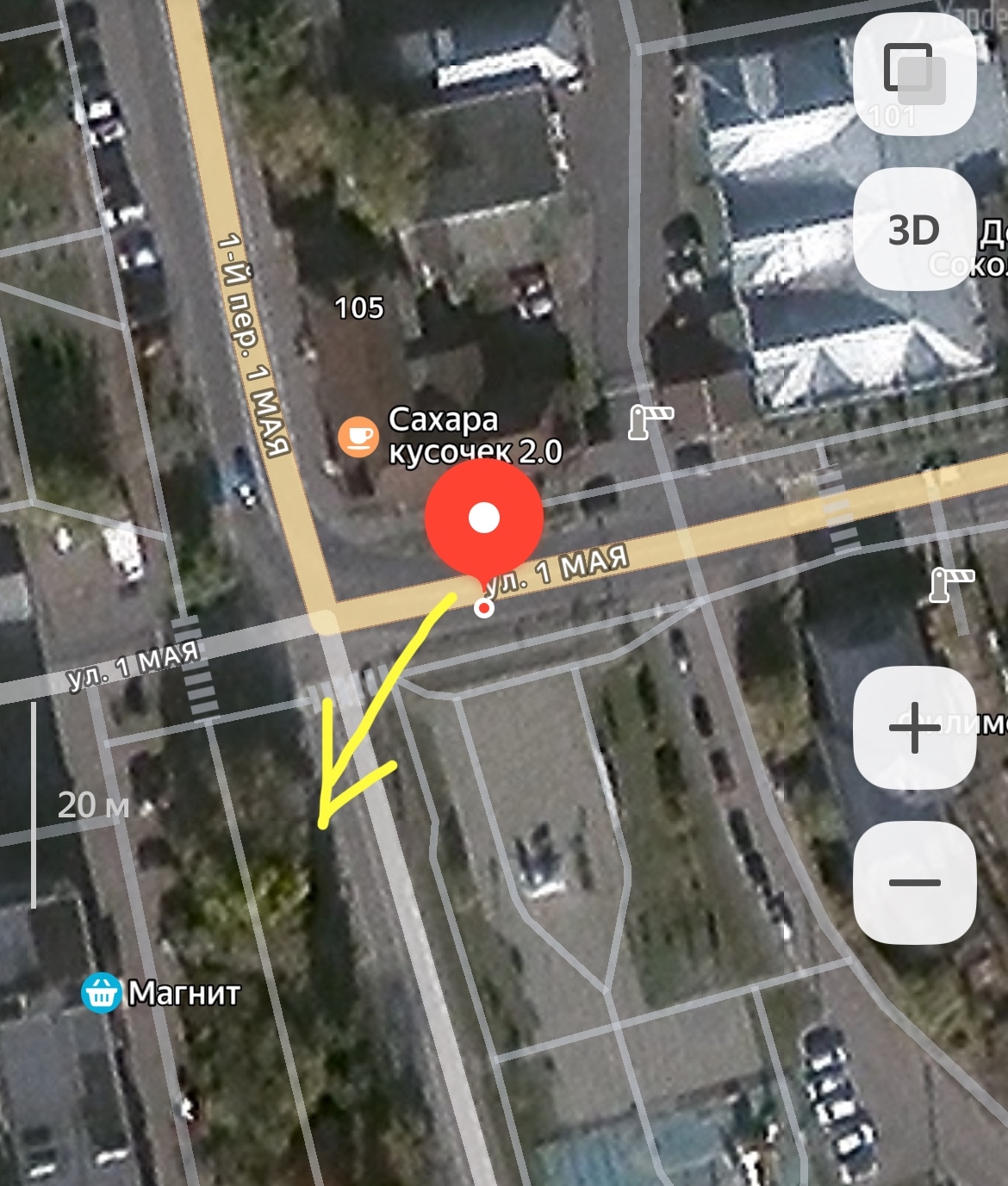Zoom out with the minus button
This screenshot has height=1186, width=1008.
click(x=914, y=883)
